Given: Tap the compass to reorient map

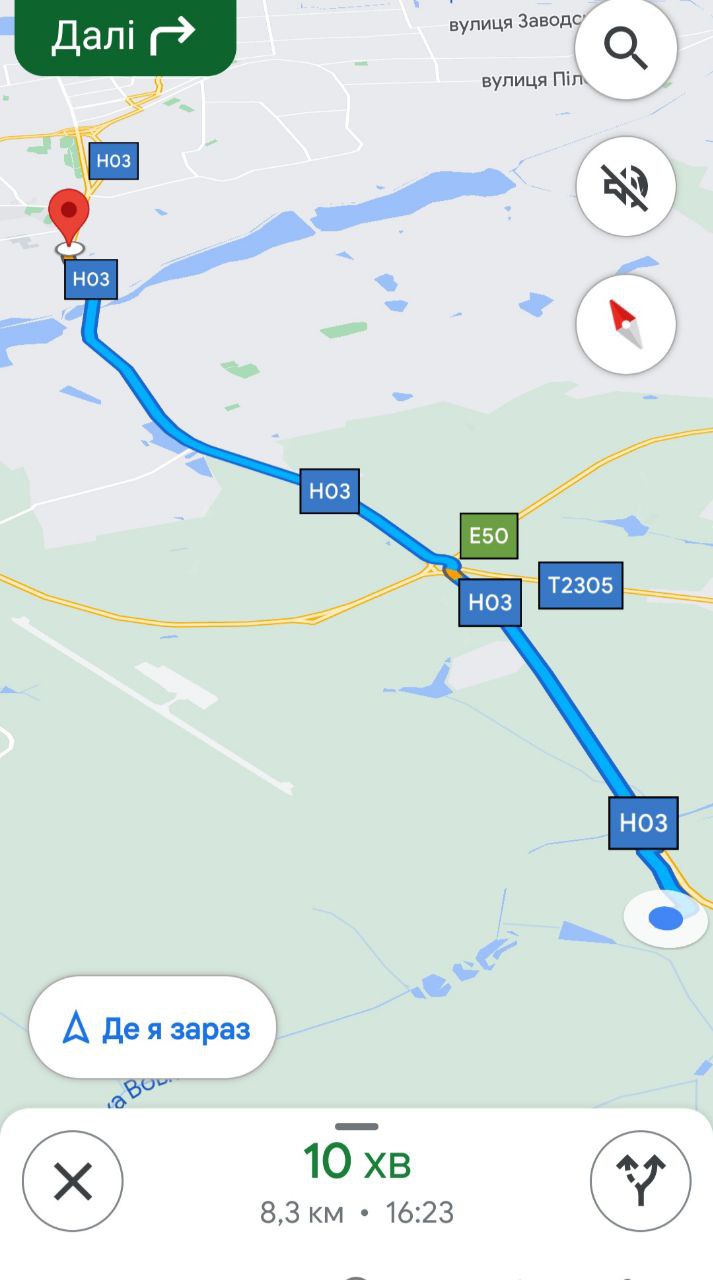Looking at the screenshot, I should coord(626,324).
